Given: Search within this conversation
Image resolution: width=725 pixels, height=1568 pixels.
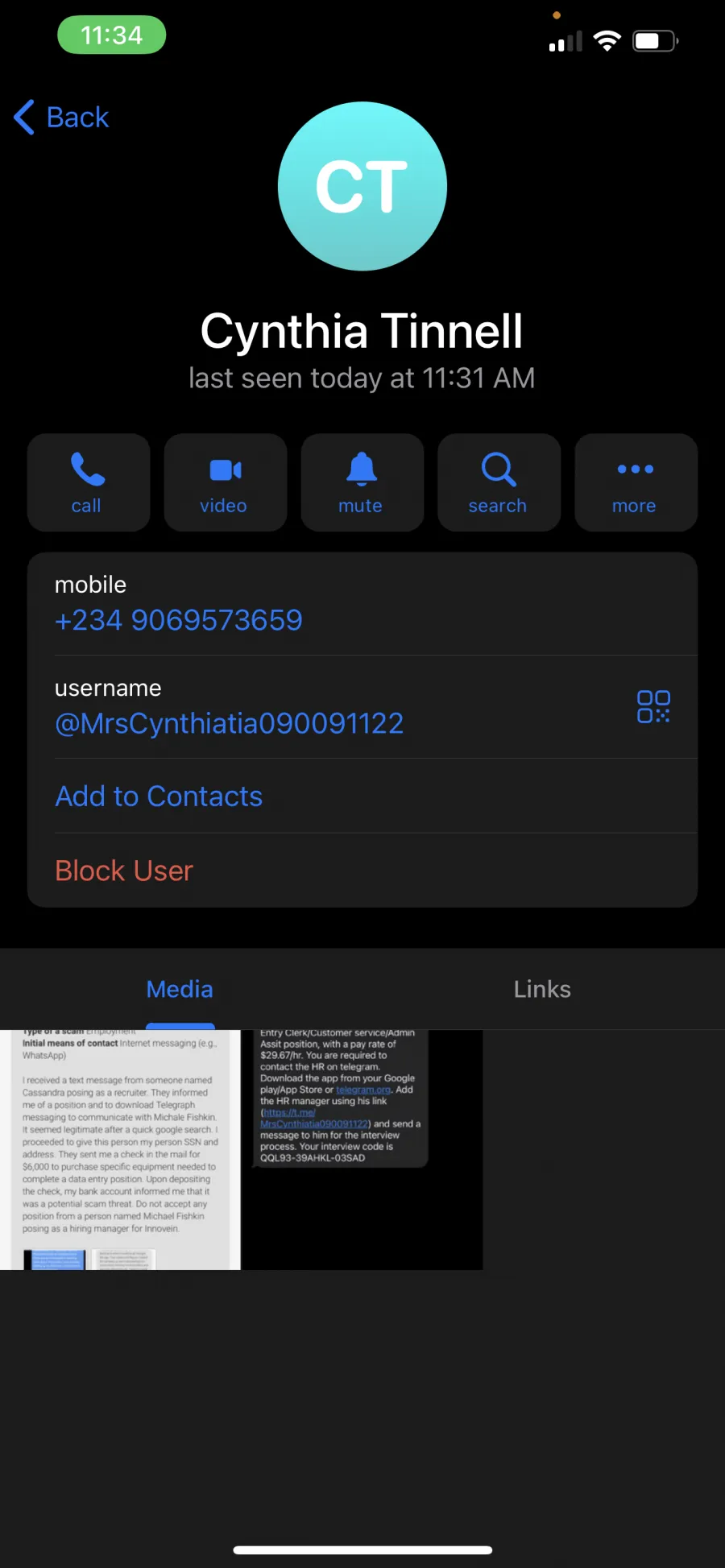Looking at the screenshot, I should click(x=499, y=482).
